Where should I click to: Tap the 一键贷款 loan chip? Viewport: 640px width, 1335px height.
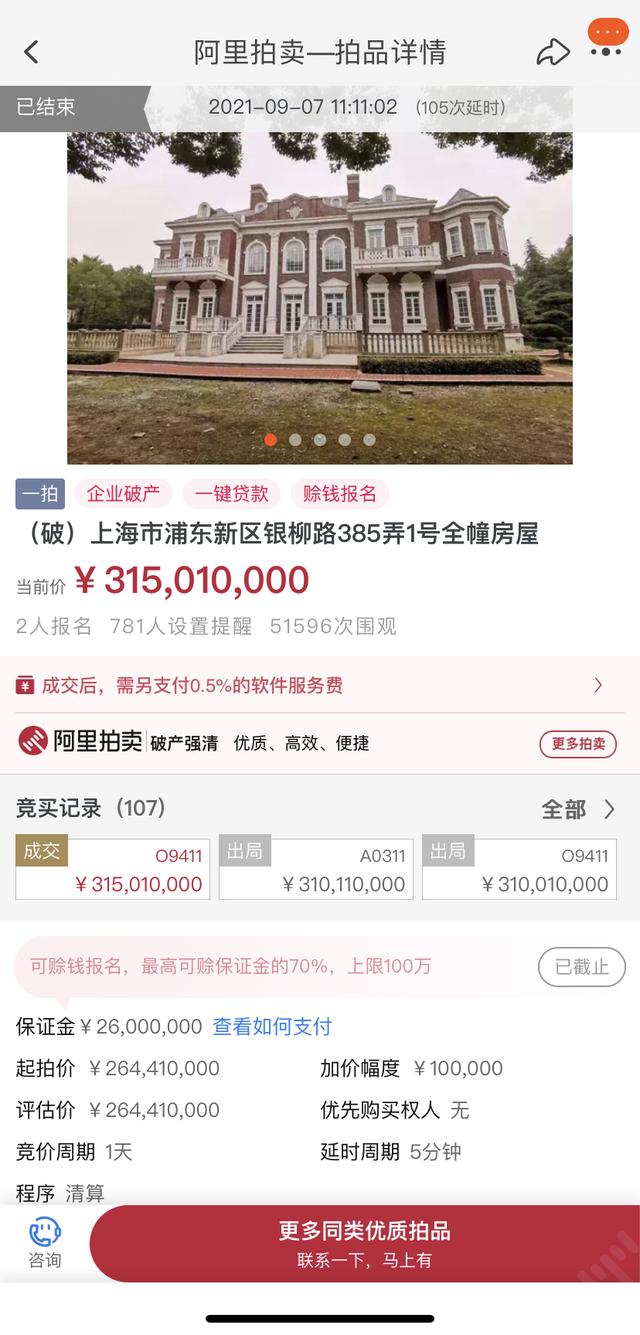(232, 494)
